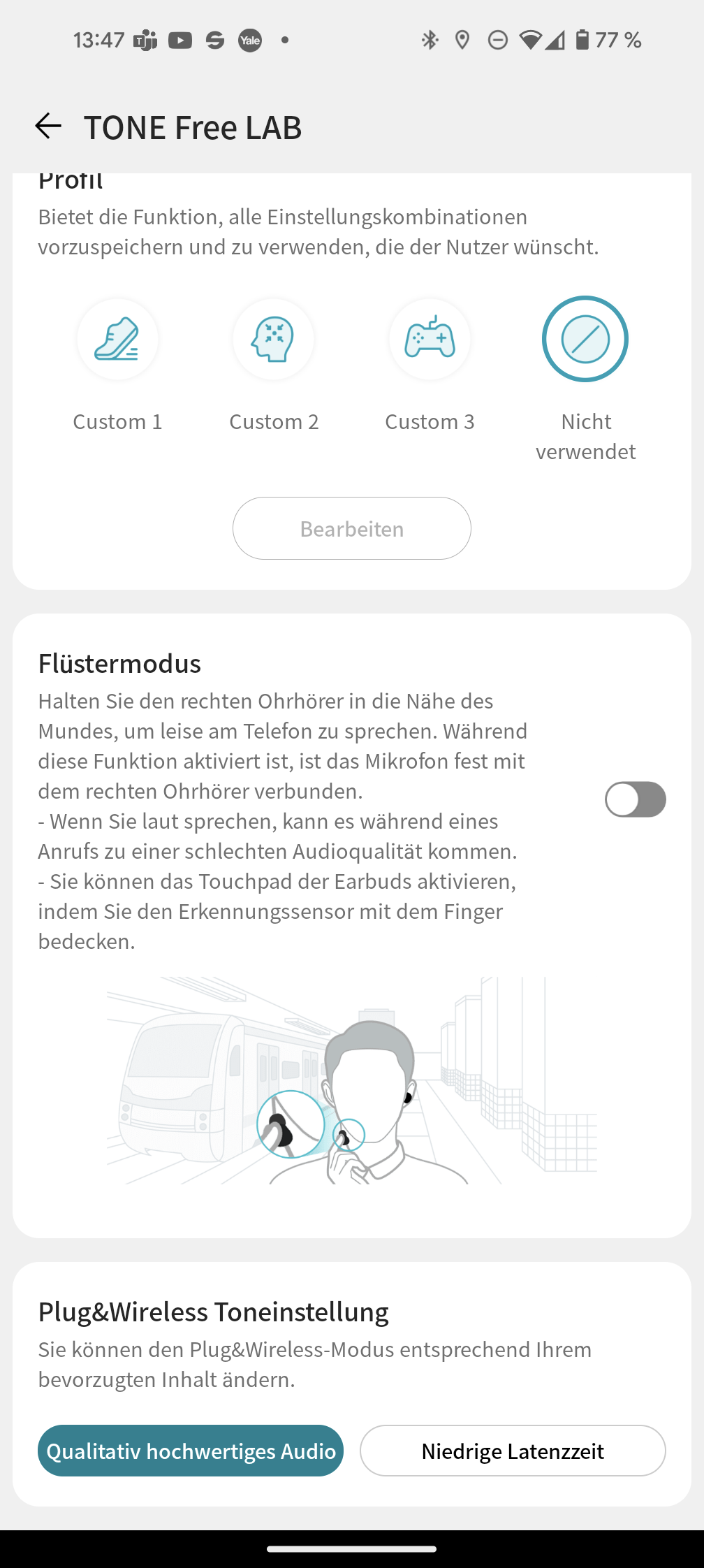Select the Custom 2 profile
704x1568 pixels.
click(x=274, y=340)
